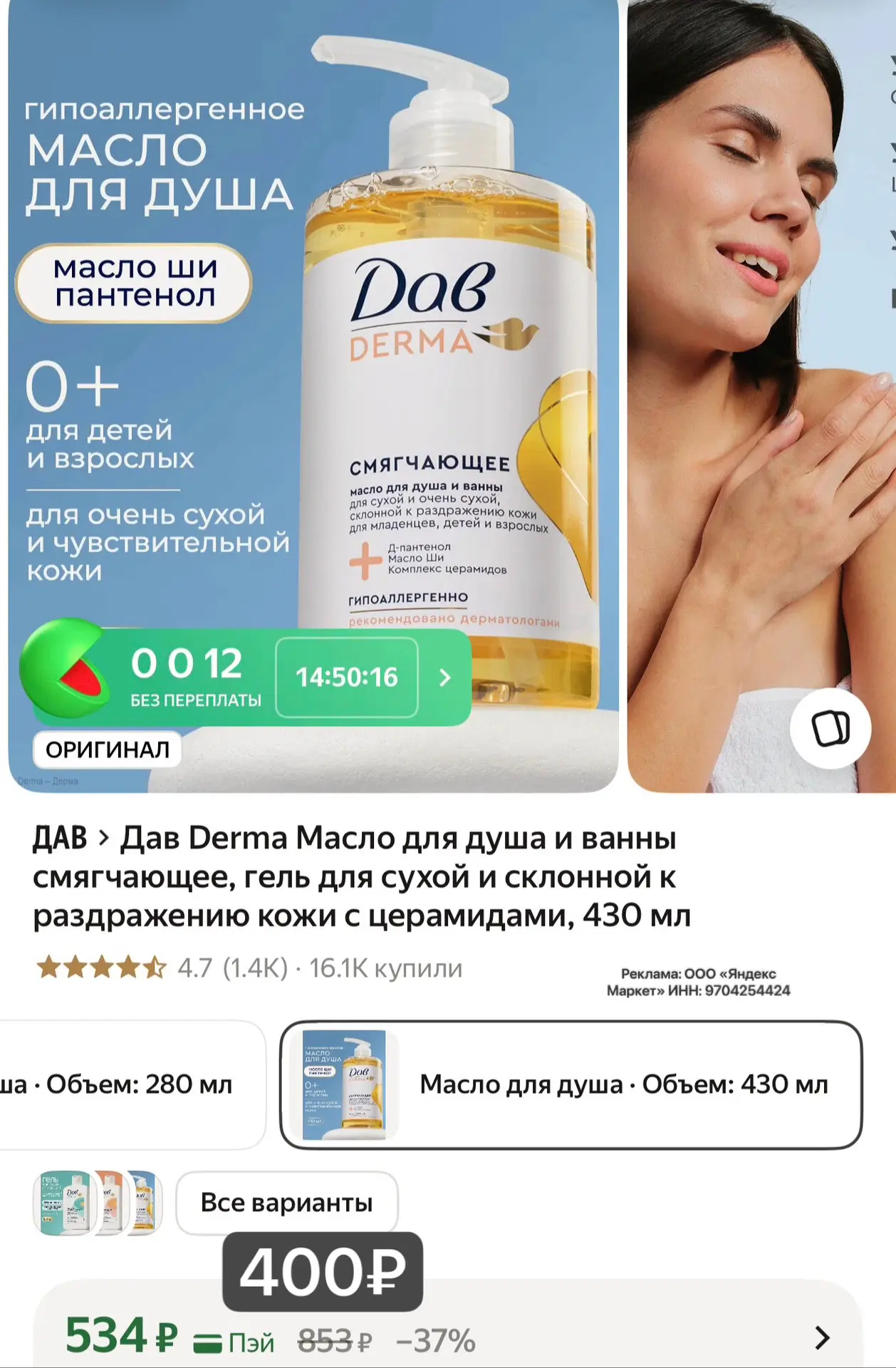Open the similar products icon on the photo

tap(830, 728)
